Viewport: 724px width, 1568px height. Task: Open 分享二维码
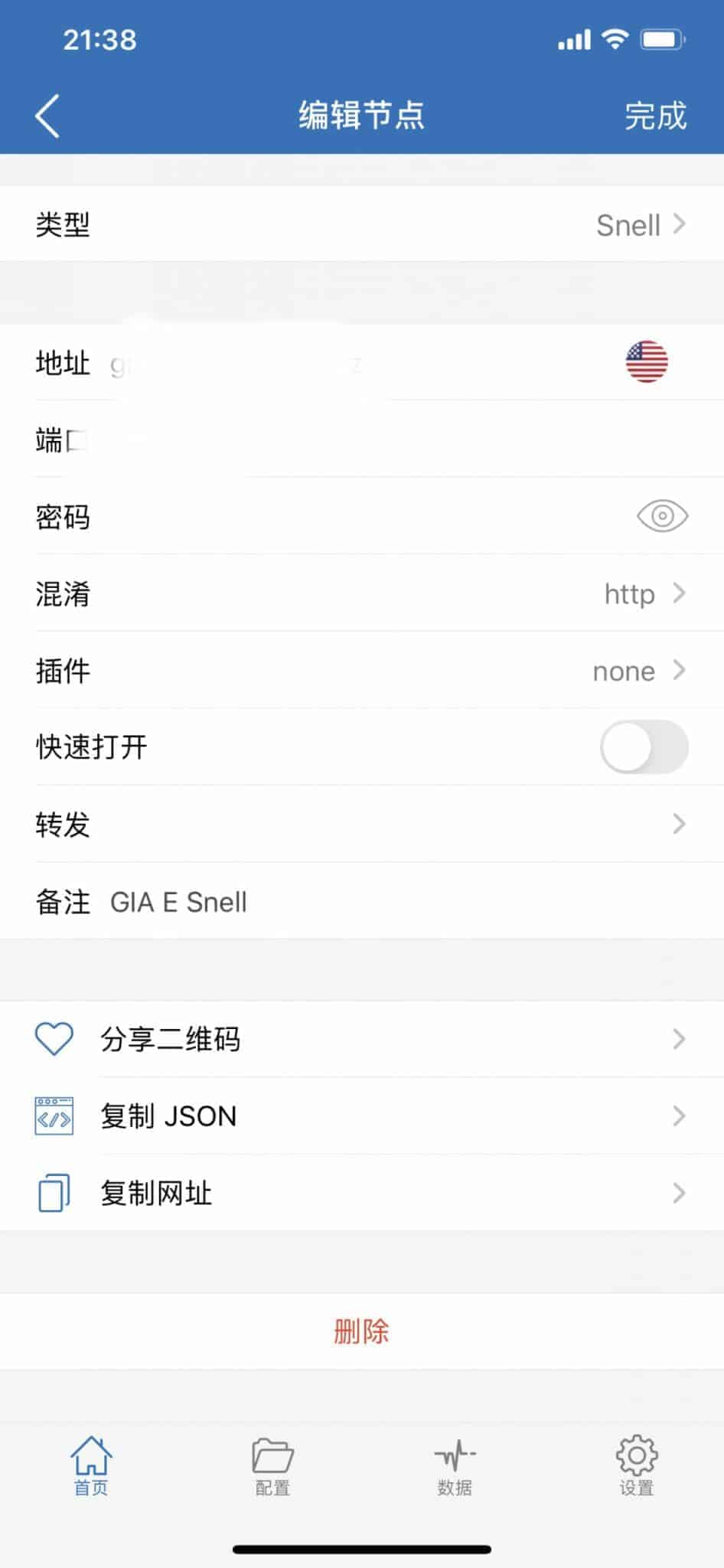pyautogui.click(x=362, y=1039)
